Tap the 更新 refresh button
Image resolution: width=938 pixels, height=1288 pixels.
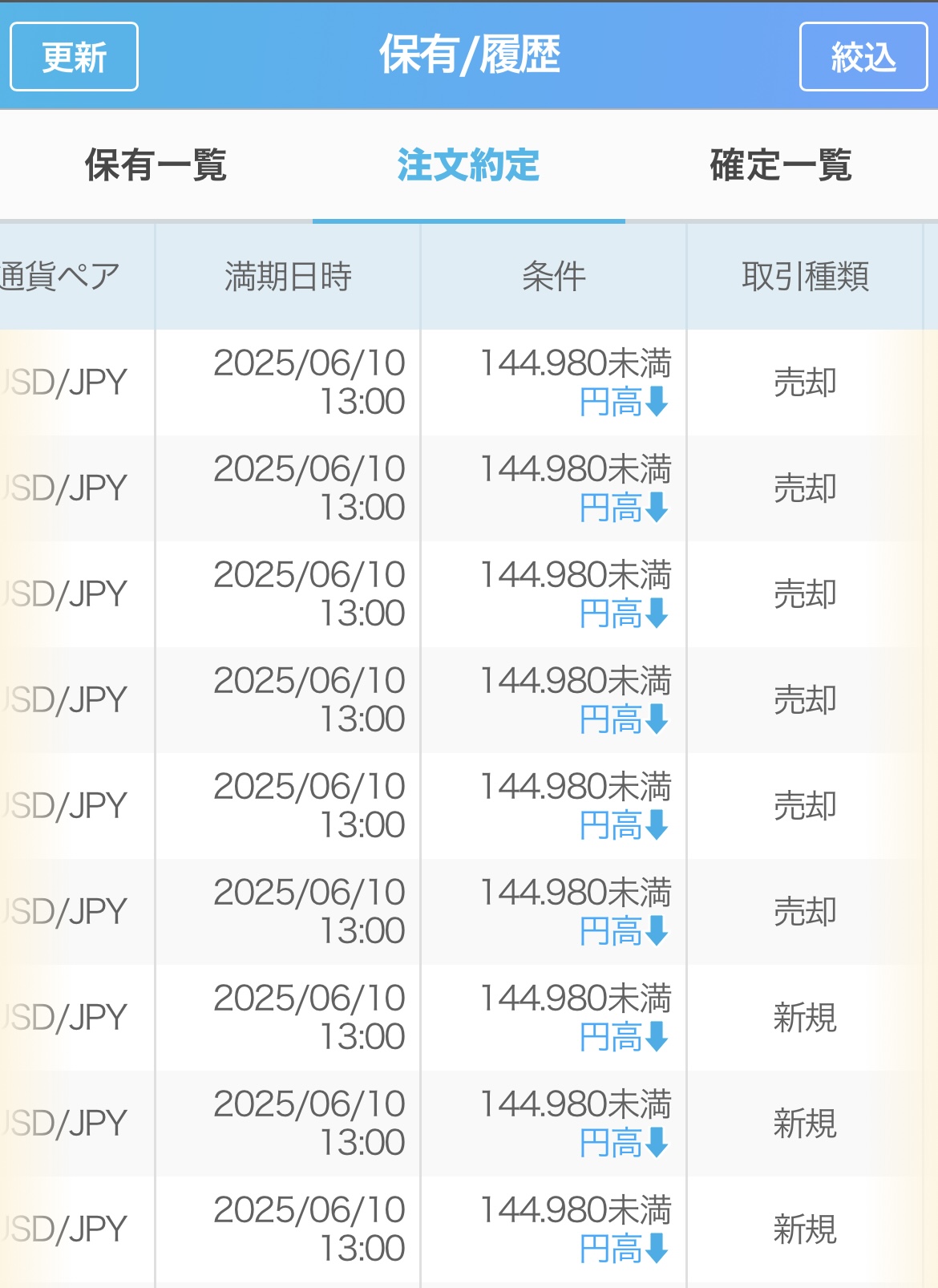click(x=74, y=57)
